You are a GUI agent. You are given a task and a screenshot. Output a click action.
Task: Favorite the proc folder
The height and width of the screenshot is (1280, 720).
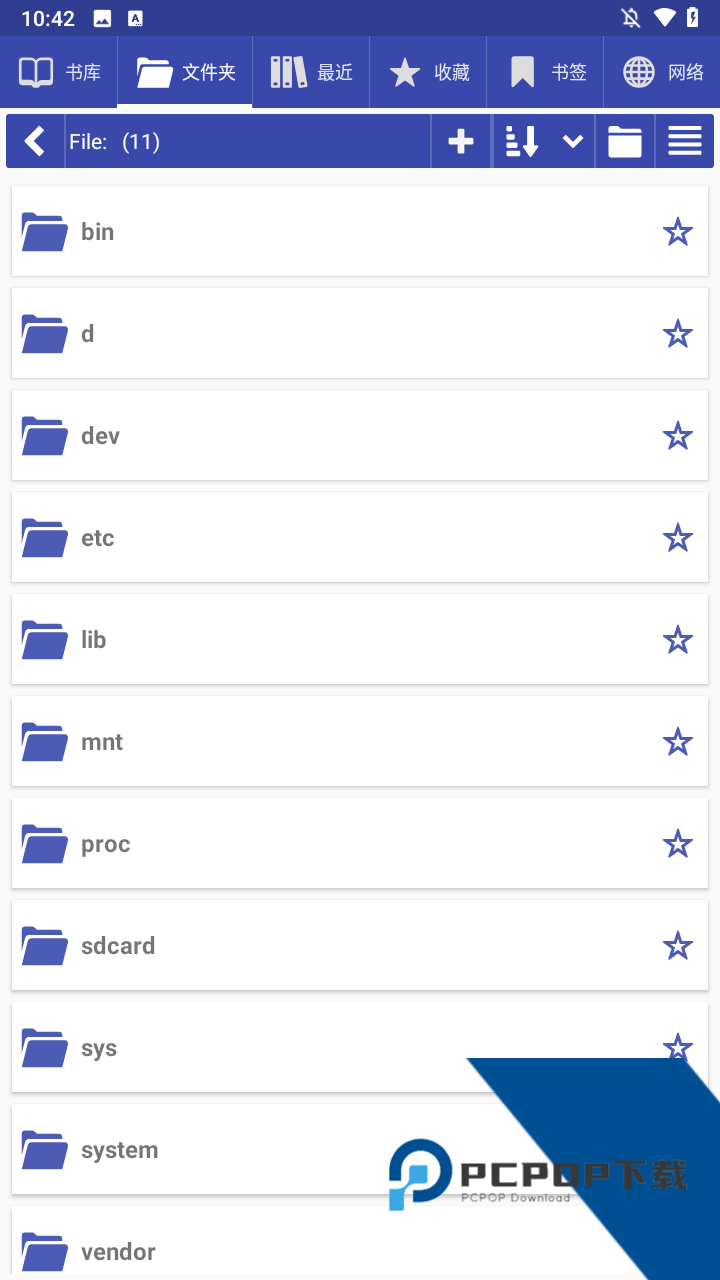[x=678, y=844]
